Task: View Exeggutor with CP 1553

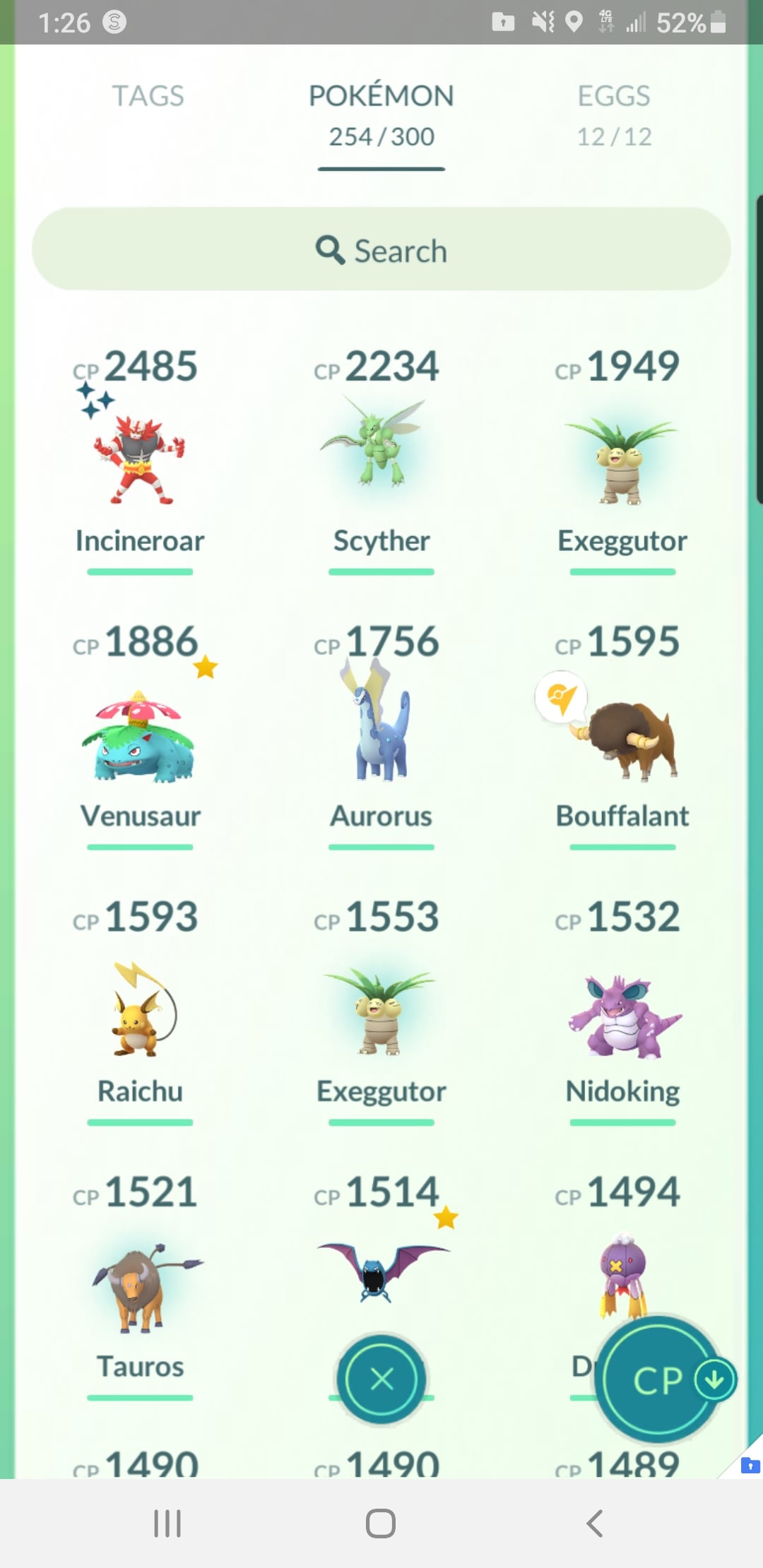Action: pos(381,1010)
